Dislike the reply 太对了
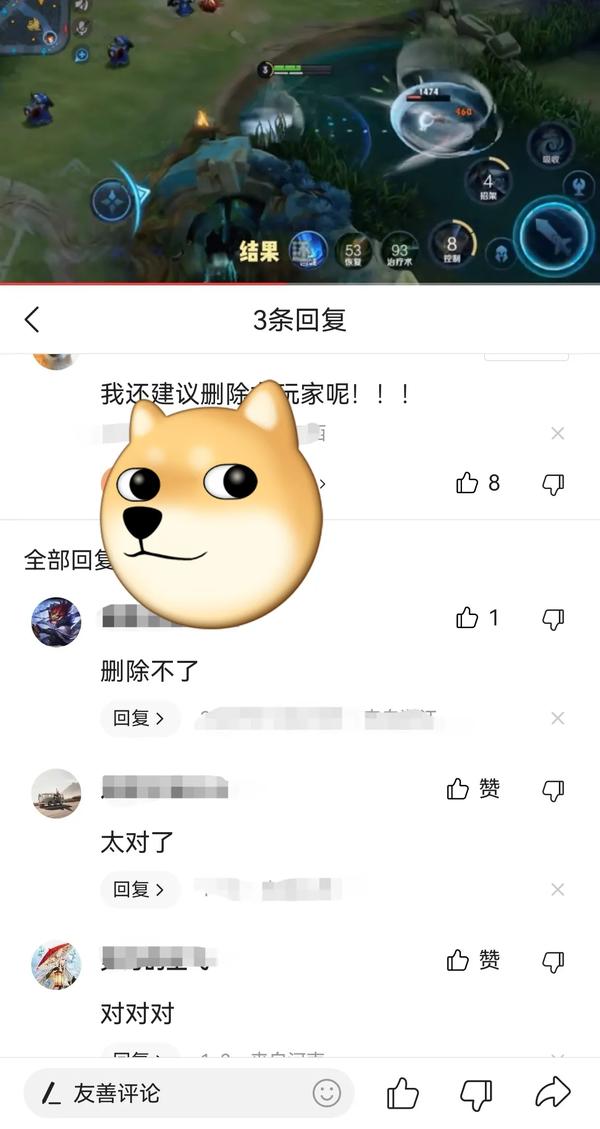This screenshot has height=1129, width=600. 553,791
